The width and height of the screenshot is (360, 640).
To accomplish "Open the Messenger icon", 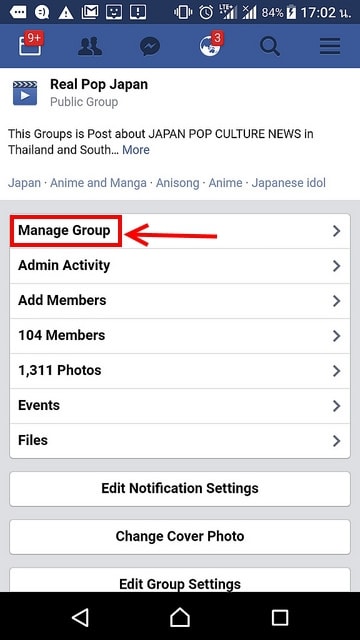I will tap(150, 46).
